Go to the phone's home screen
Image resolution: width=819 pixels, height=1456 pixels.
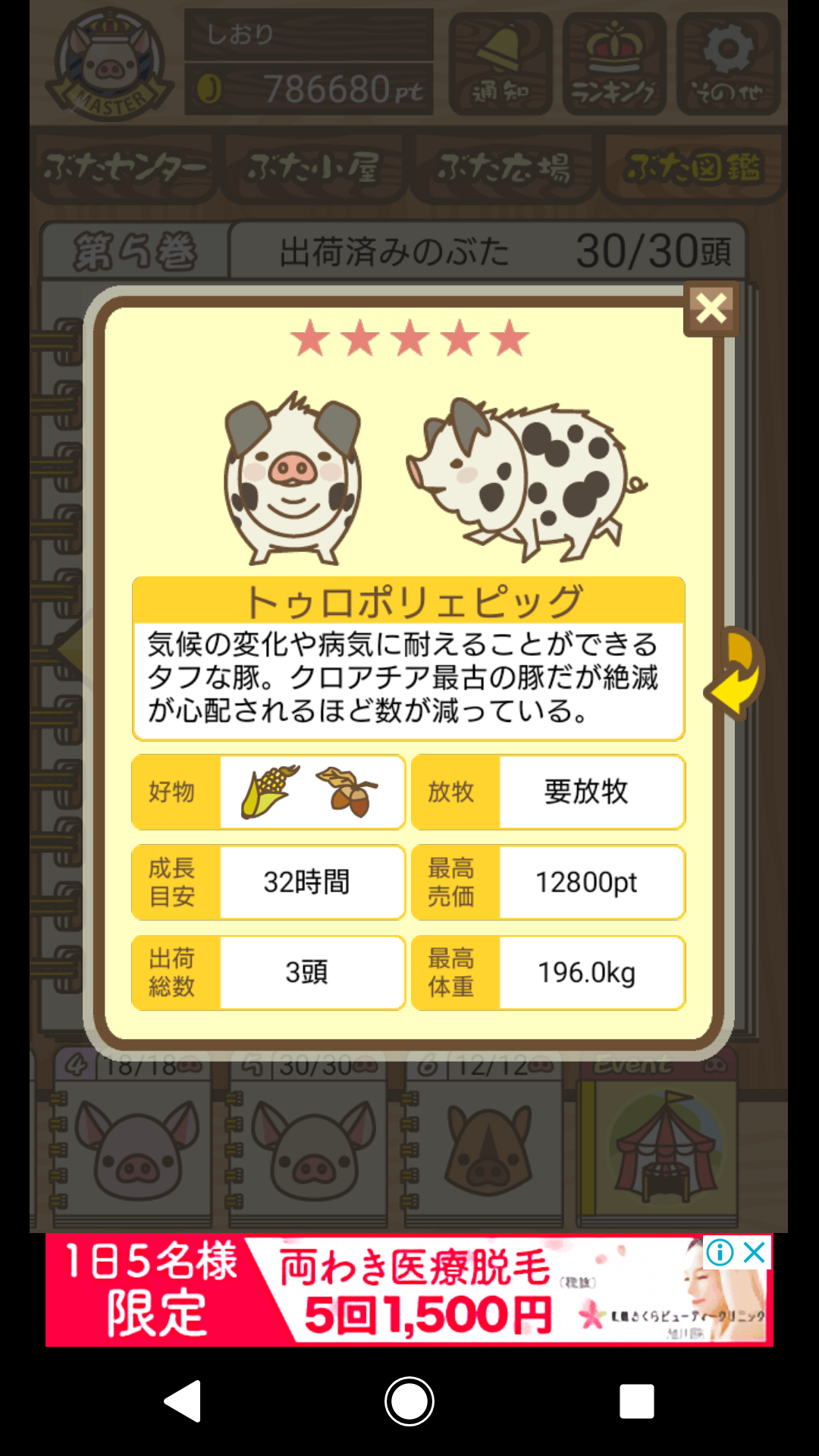(x=409, y=1401)
